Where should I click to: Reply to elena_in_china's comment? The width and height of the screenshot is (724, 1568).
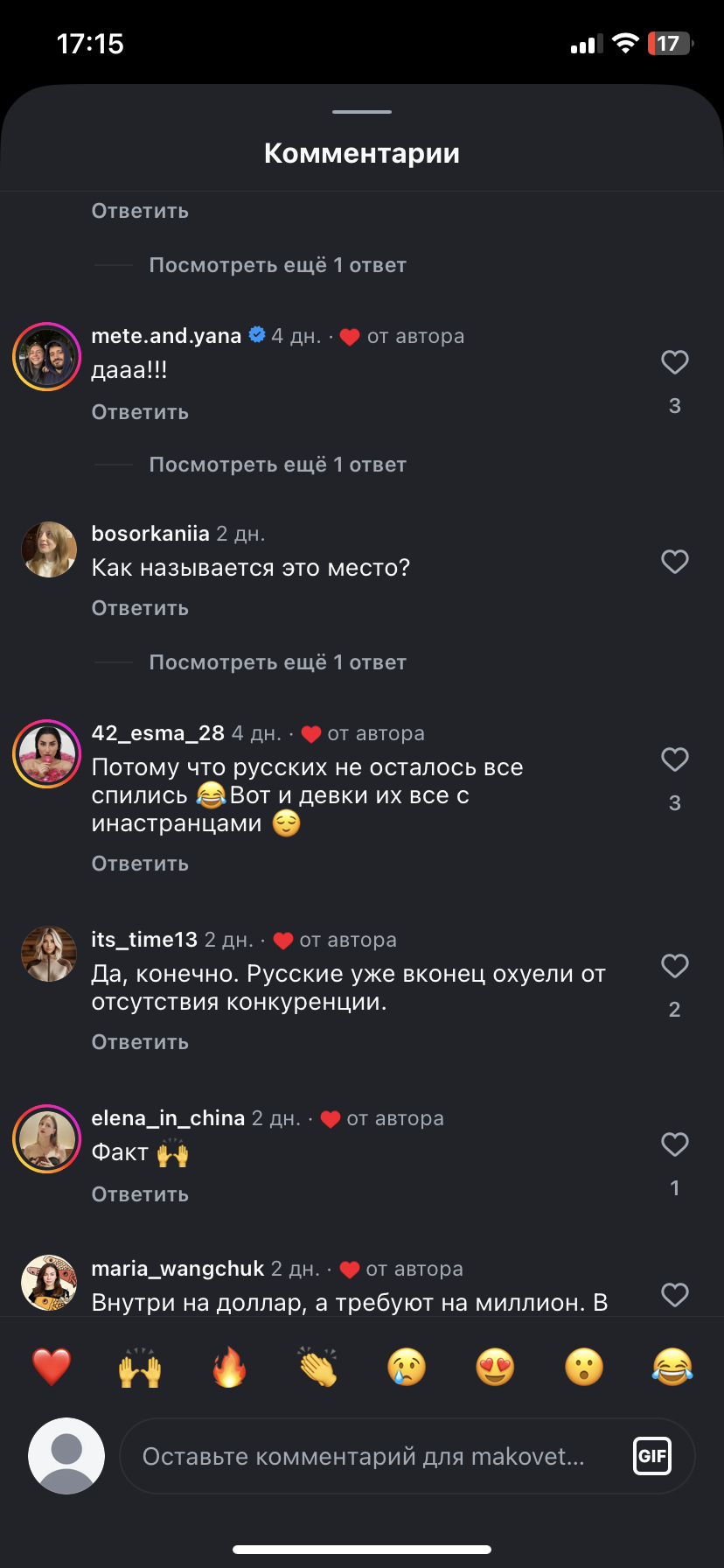140,1194
